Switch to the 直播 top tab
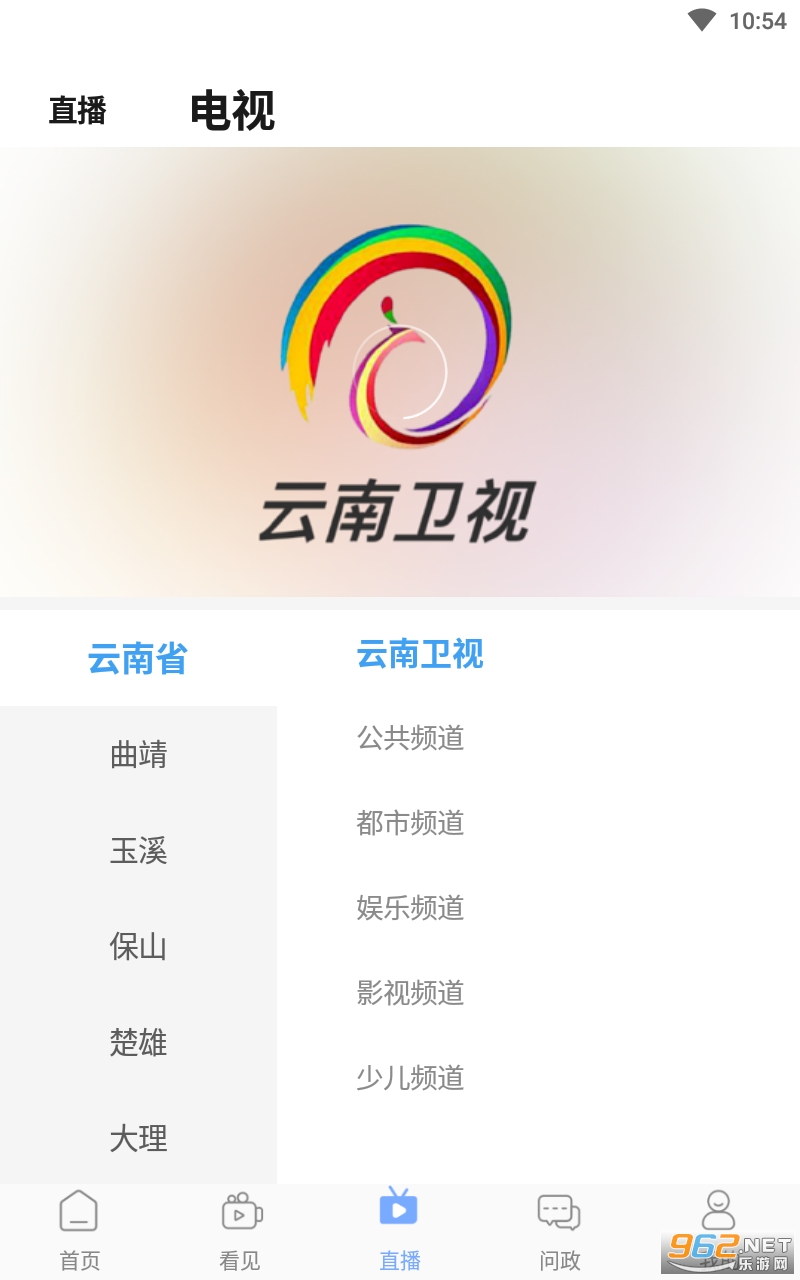Screen dimensions: 800x1280 pyautogui.click(x=77, y=111)
